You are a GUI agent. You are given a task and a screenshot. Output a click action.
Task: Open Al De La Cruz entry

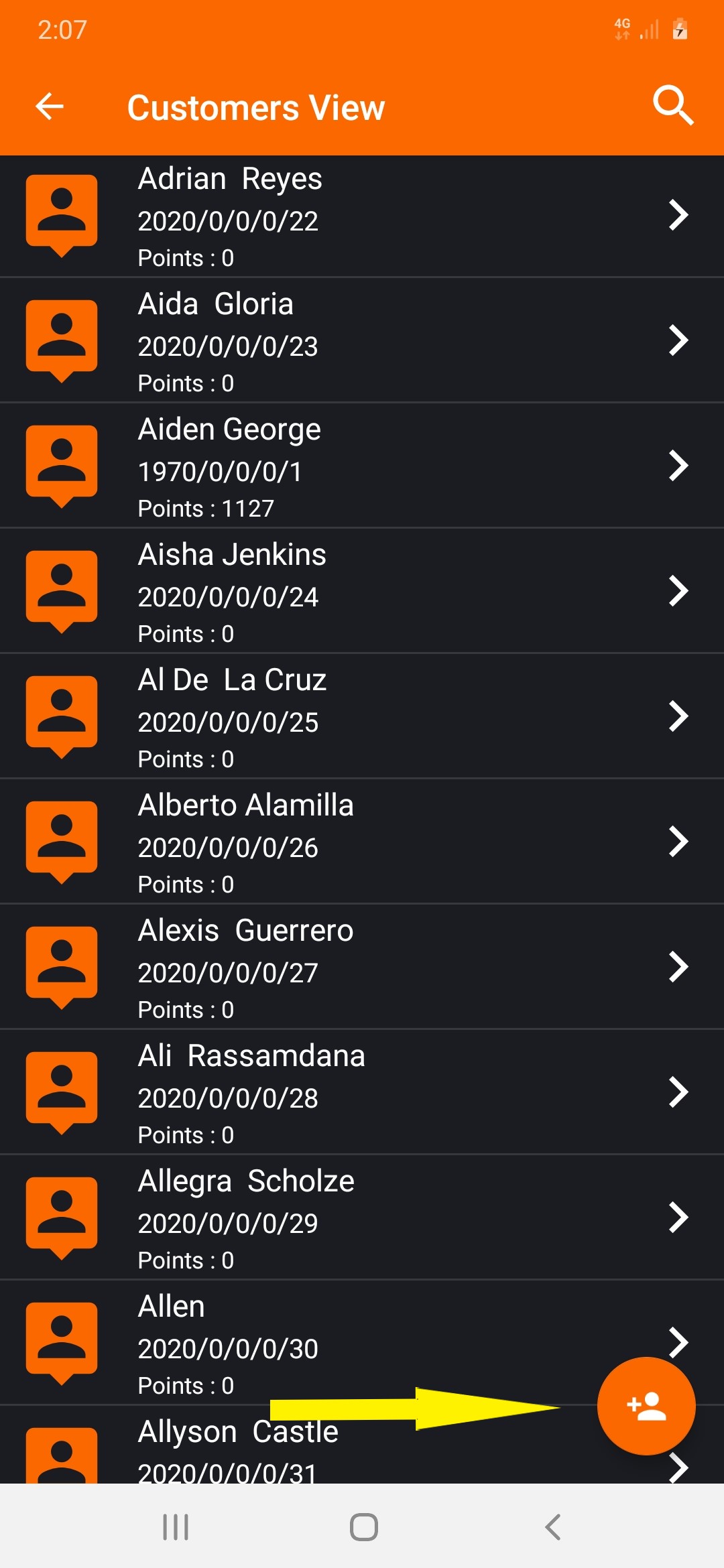(362, 717)
